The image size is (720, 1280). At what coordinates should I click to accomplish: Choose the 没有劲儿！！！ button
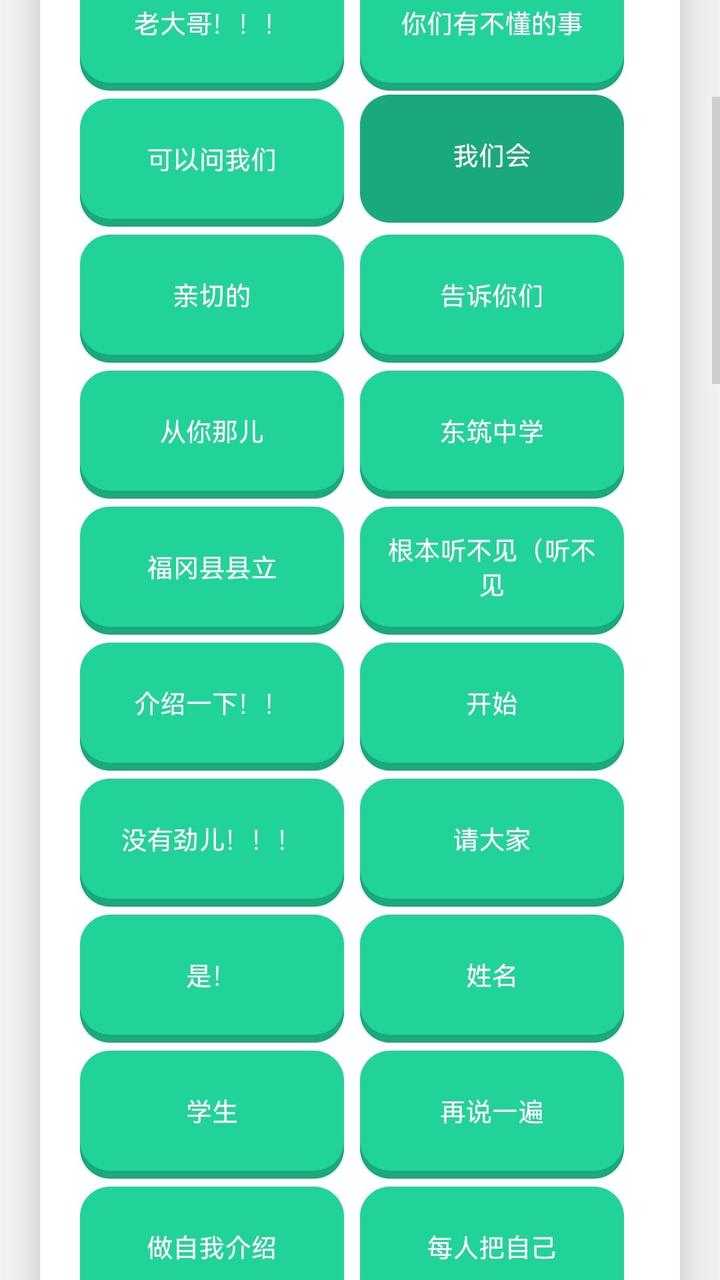[x=211, y=840]
